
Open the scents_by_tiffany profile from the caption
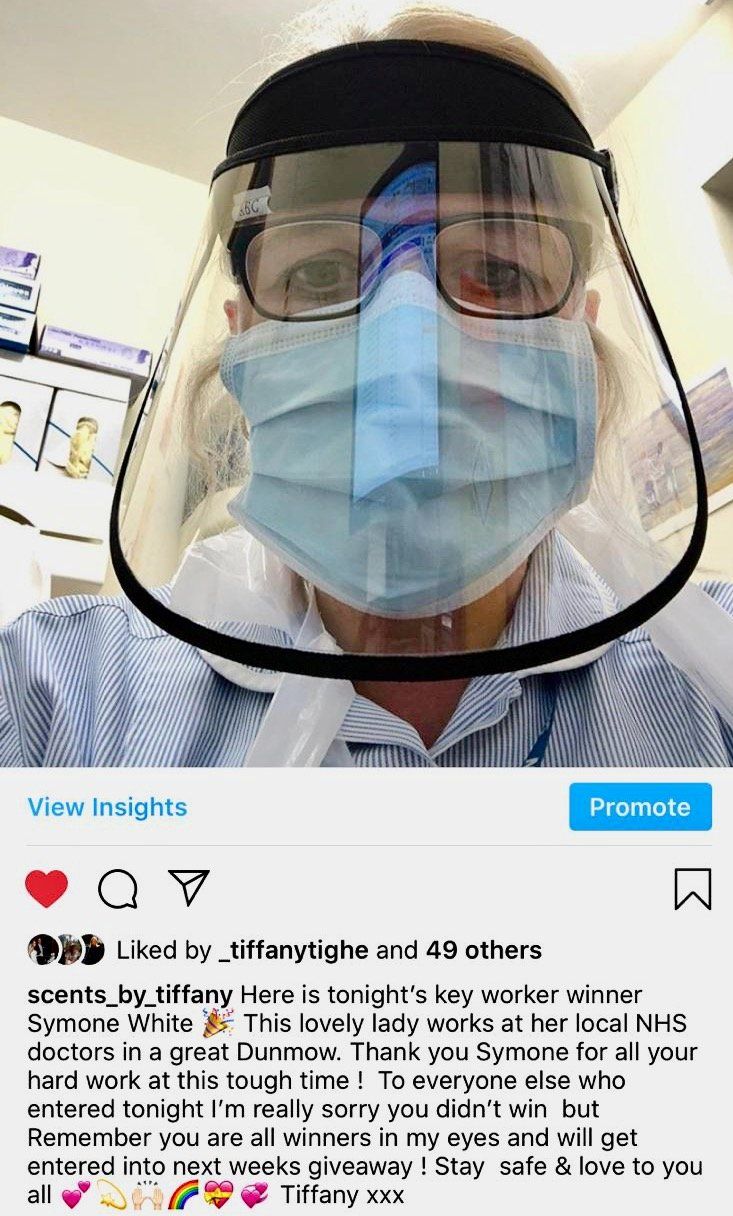(x=130, y=995)
